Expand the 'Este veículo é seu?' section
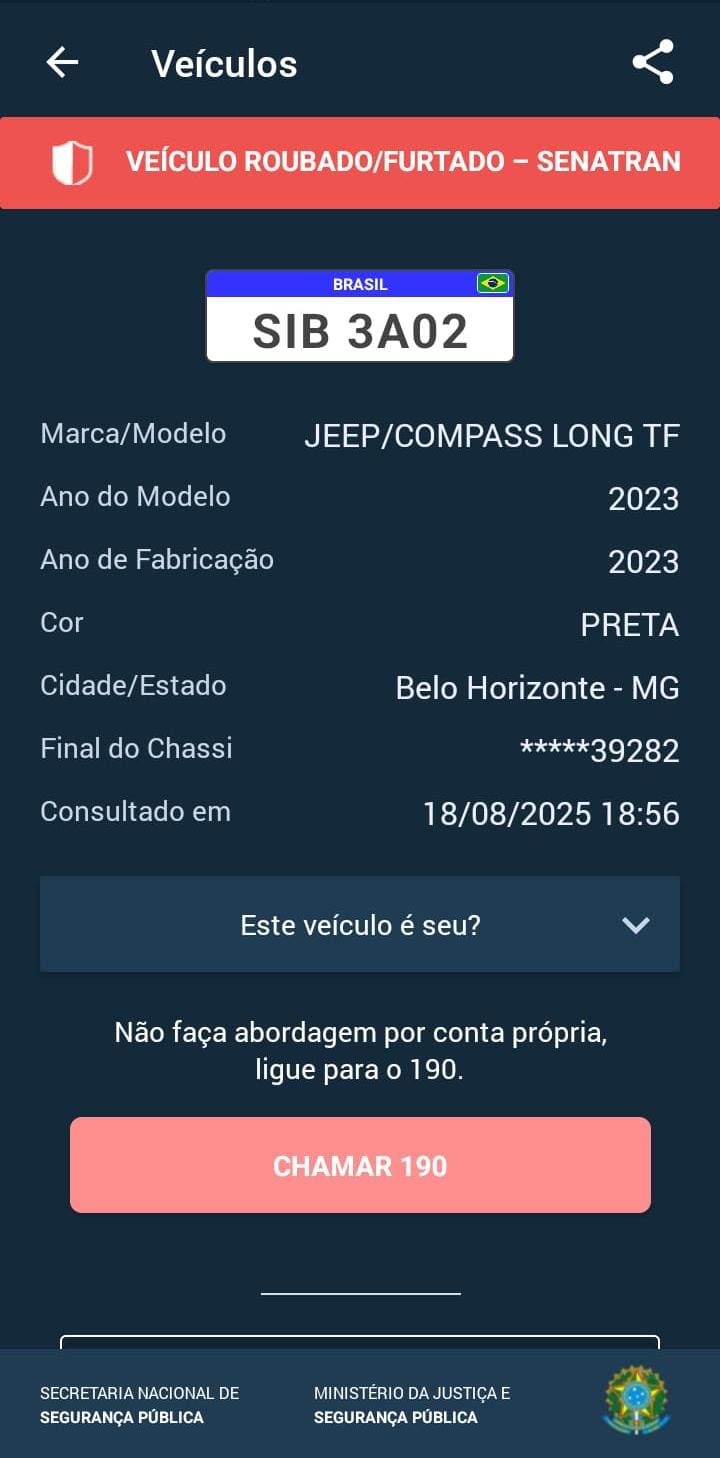 [x=360, y=924]
